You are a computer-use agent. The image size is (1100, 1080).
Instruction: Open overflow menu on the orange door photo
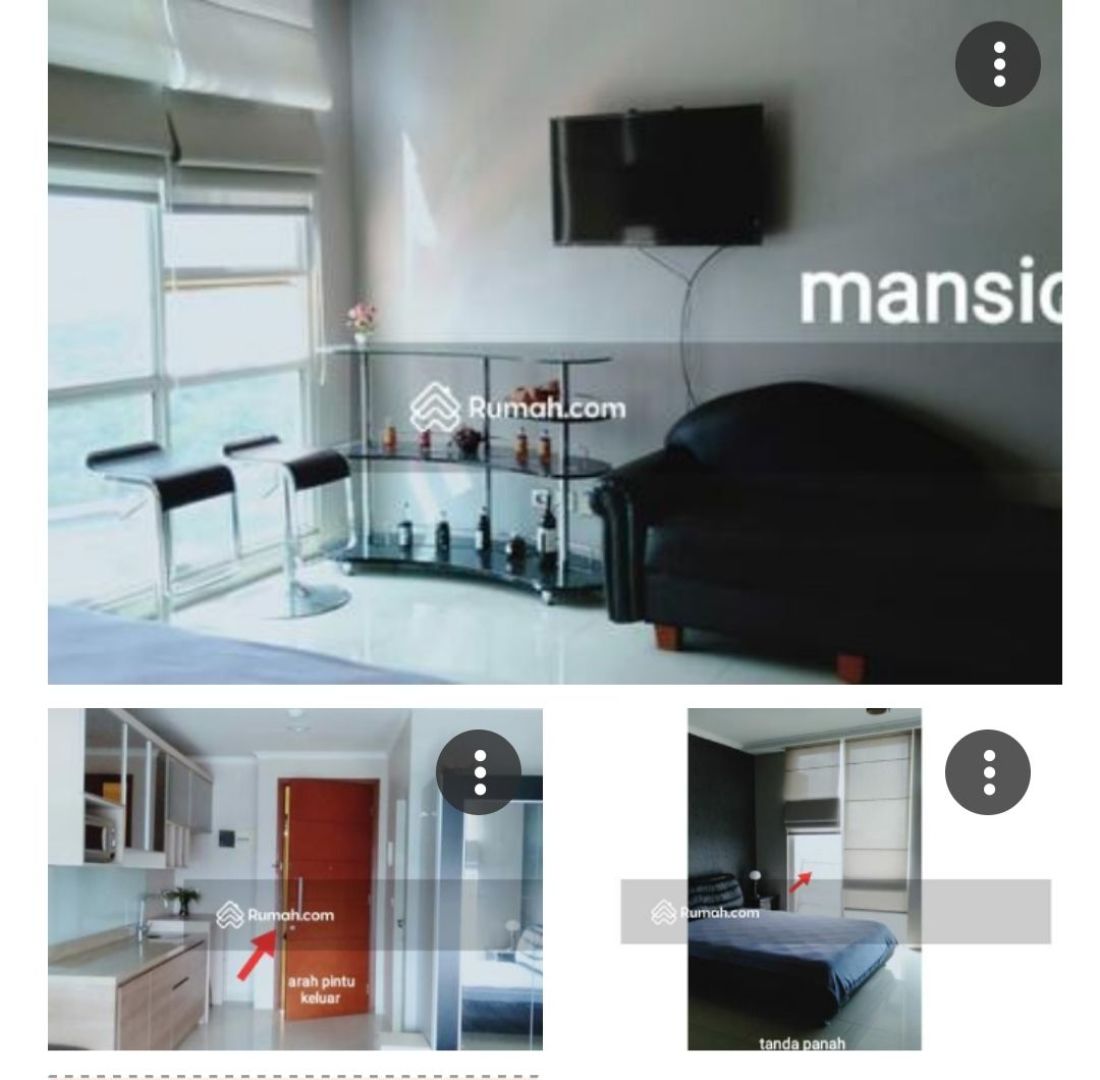[479, 772]
